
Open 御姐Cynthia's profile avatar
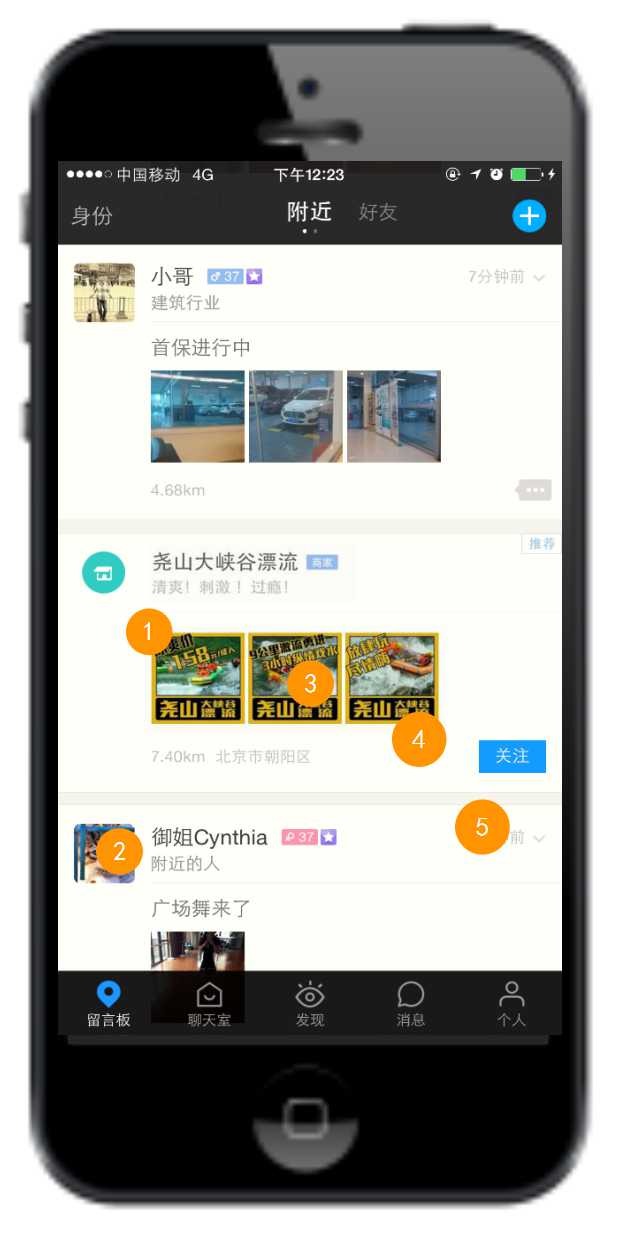pyautogui.click(x=104, y=853)
